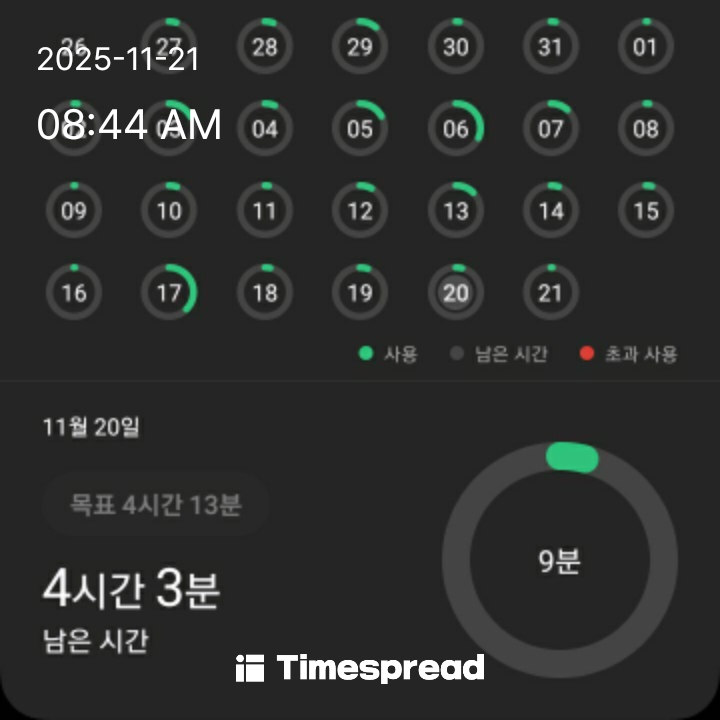Tap the 목표 4시간 13분 goal chip
Image resolution: width=720 pixels, height=720 pixels.
(x=155, y=504)
